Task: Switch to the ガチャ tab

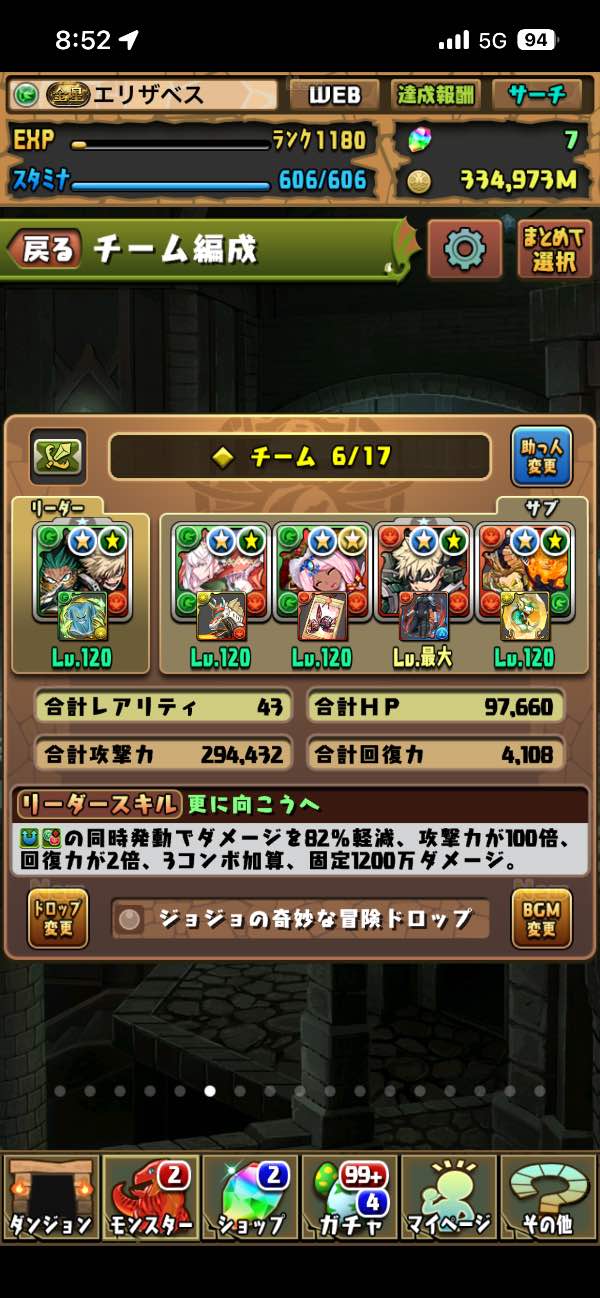Action: point(349,1197)
